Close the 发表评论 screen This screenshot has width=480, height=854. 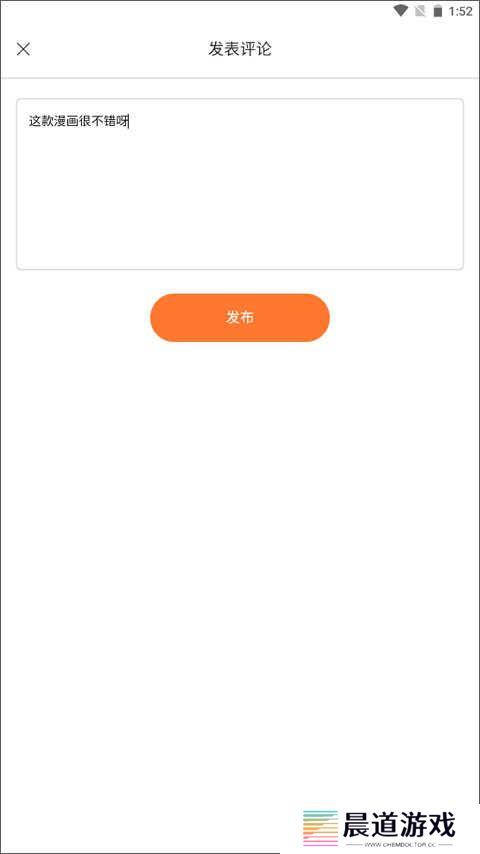[x=23, y=49]
